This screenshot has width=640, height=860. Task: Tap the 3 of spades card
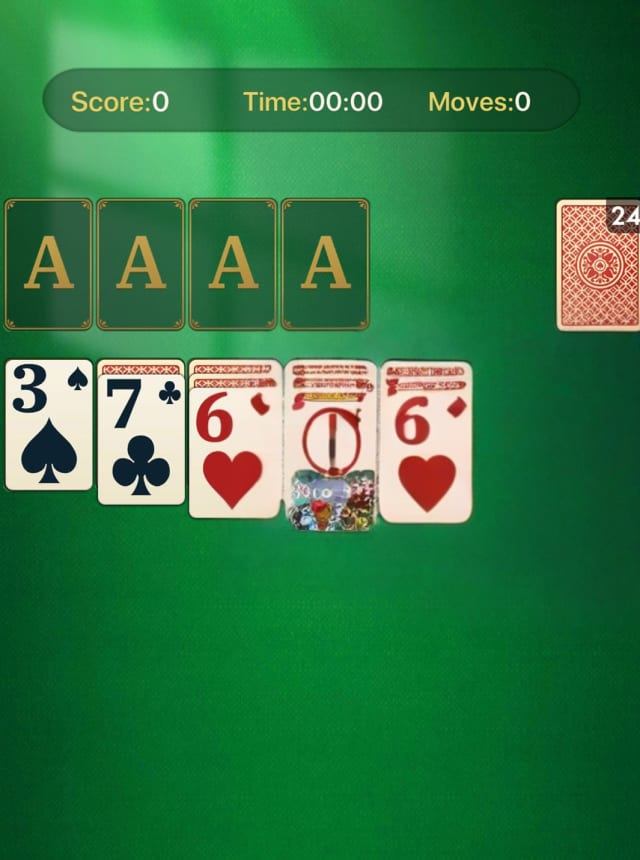49,425
